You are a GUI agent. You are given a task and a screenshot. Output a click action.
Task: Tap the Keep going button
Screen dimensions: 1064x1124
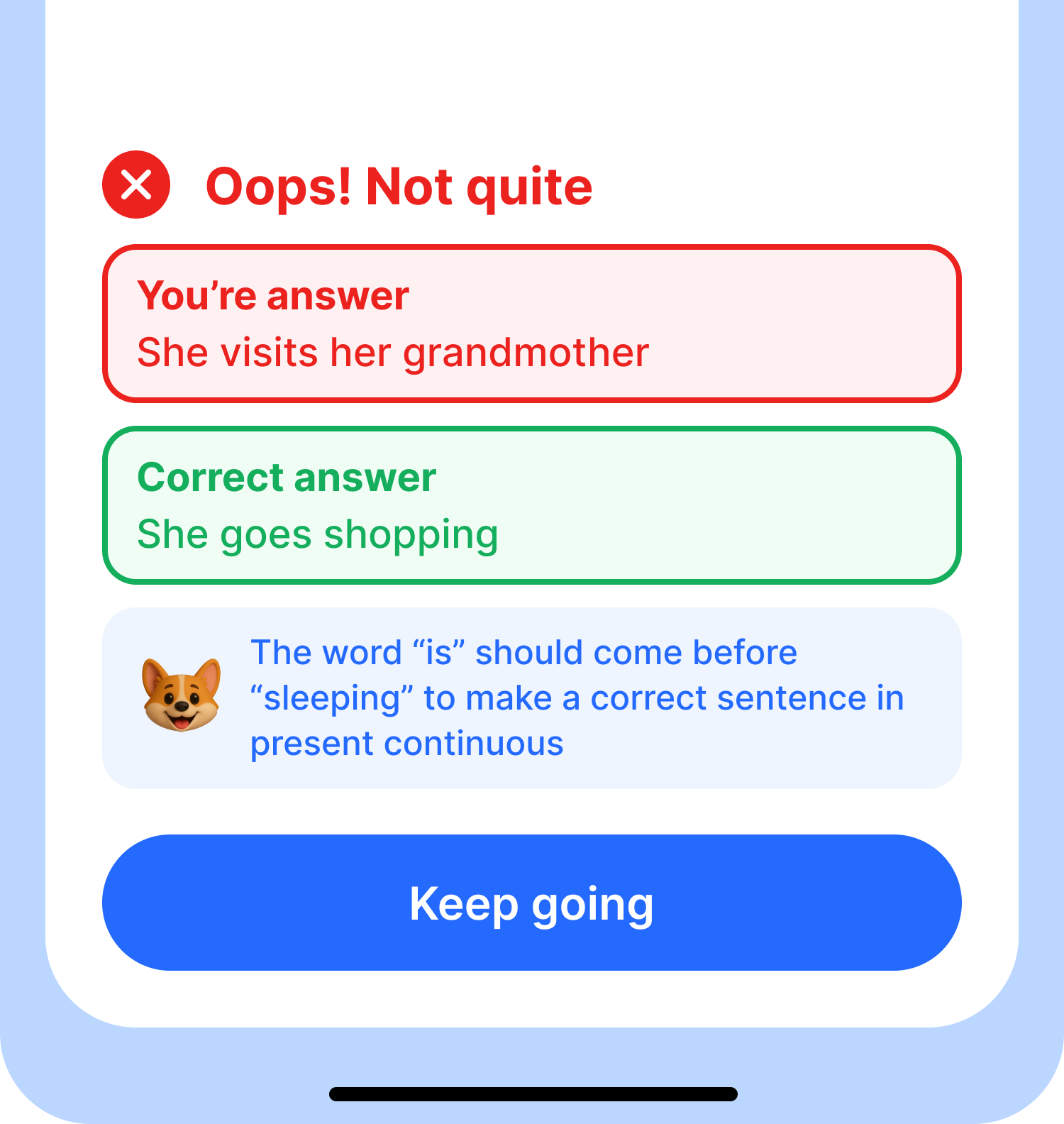(x=531, y=903)
